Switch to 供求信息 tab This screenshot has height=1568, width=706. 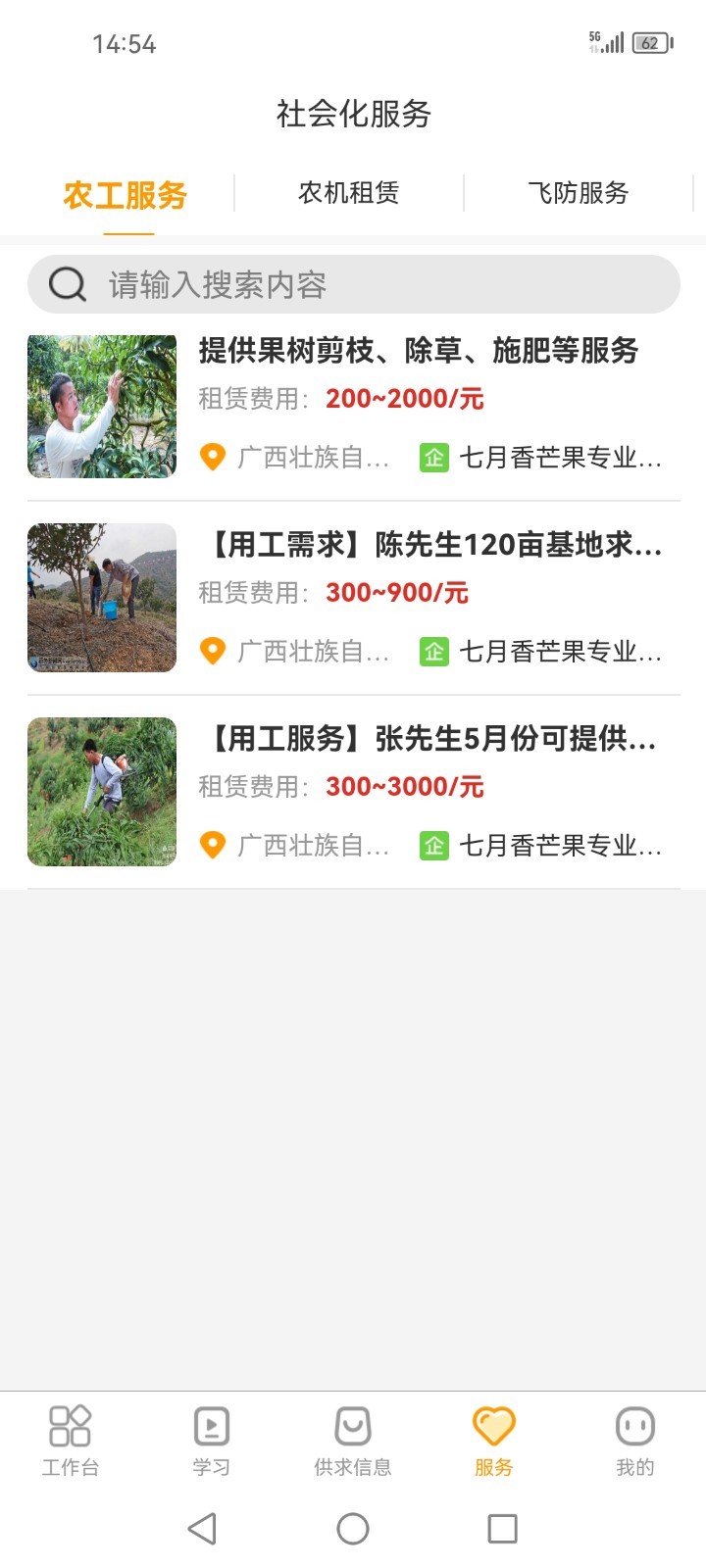coord(353,1440)
